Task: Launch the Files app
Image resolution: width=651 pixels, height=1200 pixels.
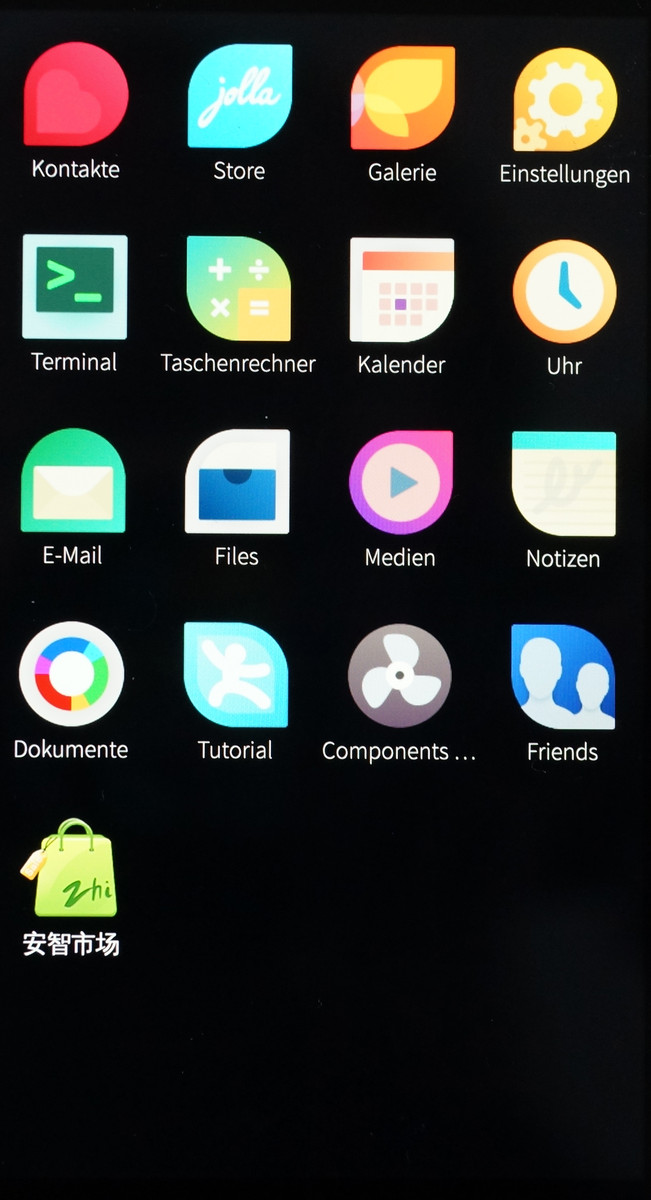Action: pos(237,482)
